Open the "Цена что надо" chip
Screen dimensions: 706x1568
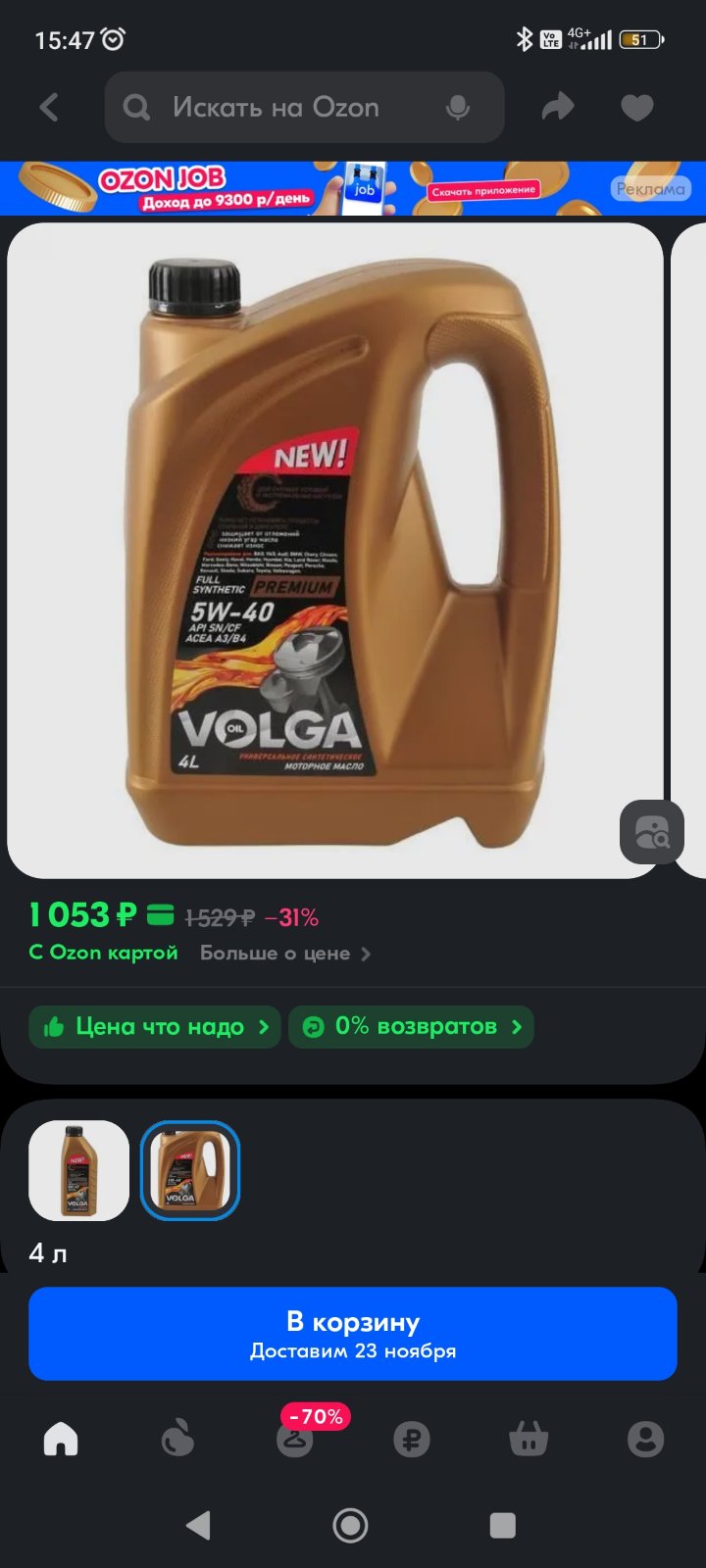[x=155, y=1027]
